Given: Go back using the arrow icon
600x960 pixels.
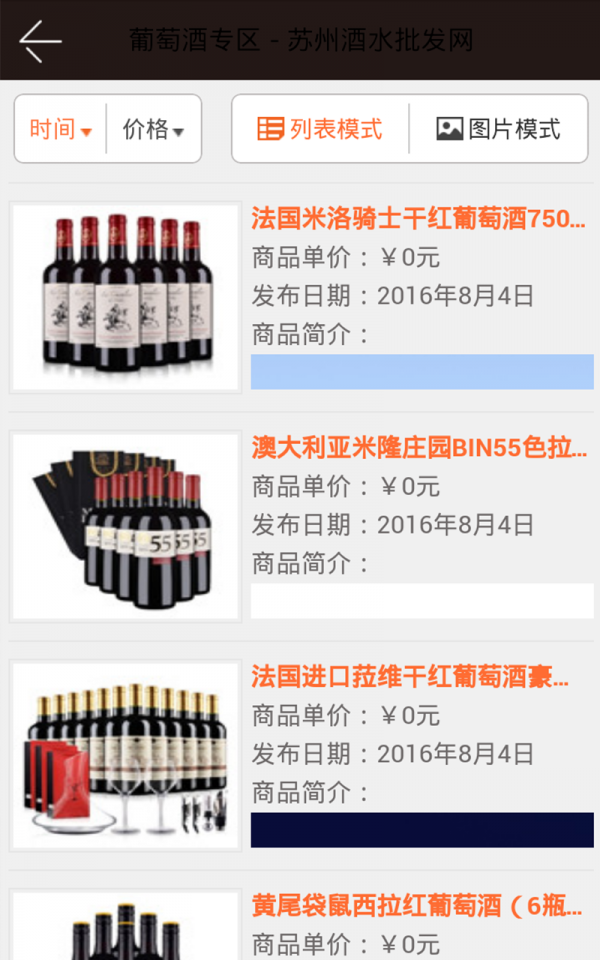Looking at the screenshot, I should (x=40, y=41).
